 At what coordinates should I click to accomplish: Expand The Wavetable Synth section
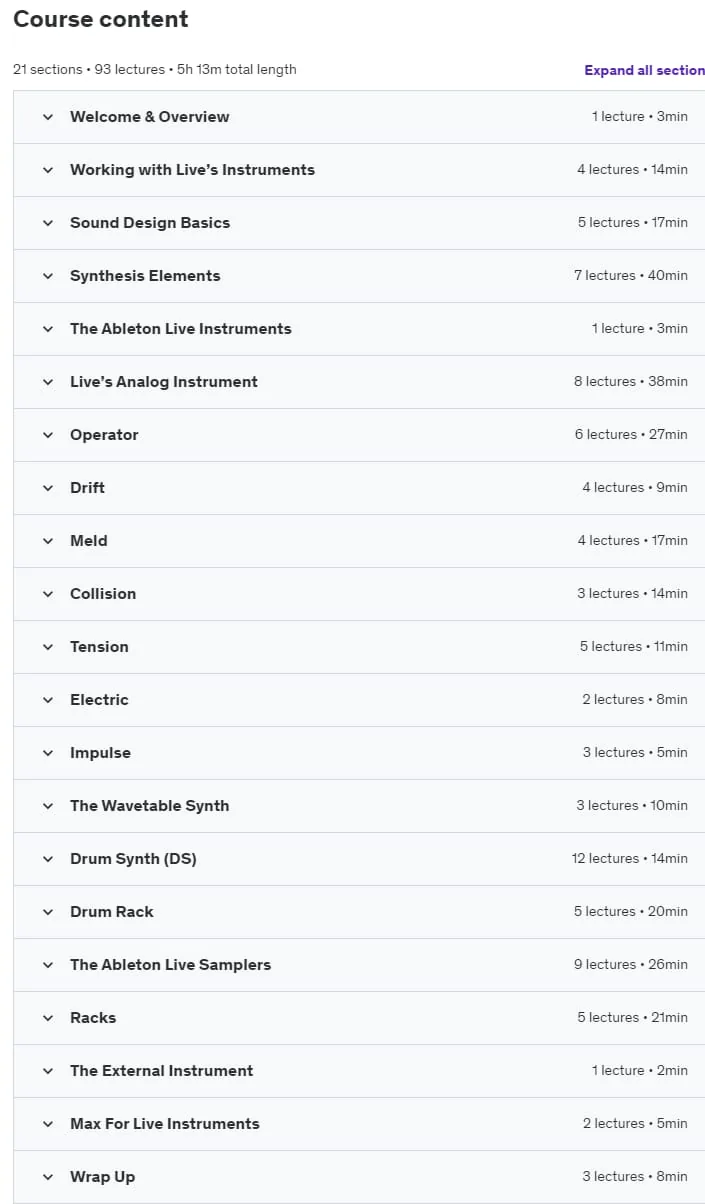359,806
